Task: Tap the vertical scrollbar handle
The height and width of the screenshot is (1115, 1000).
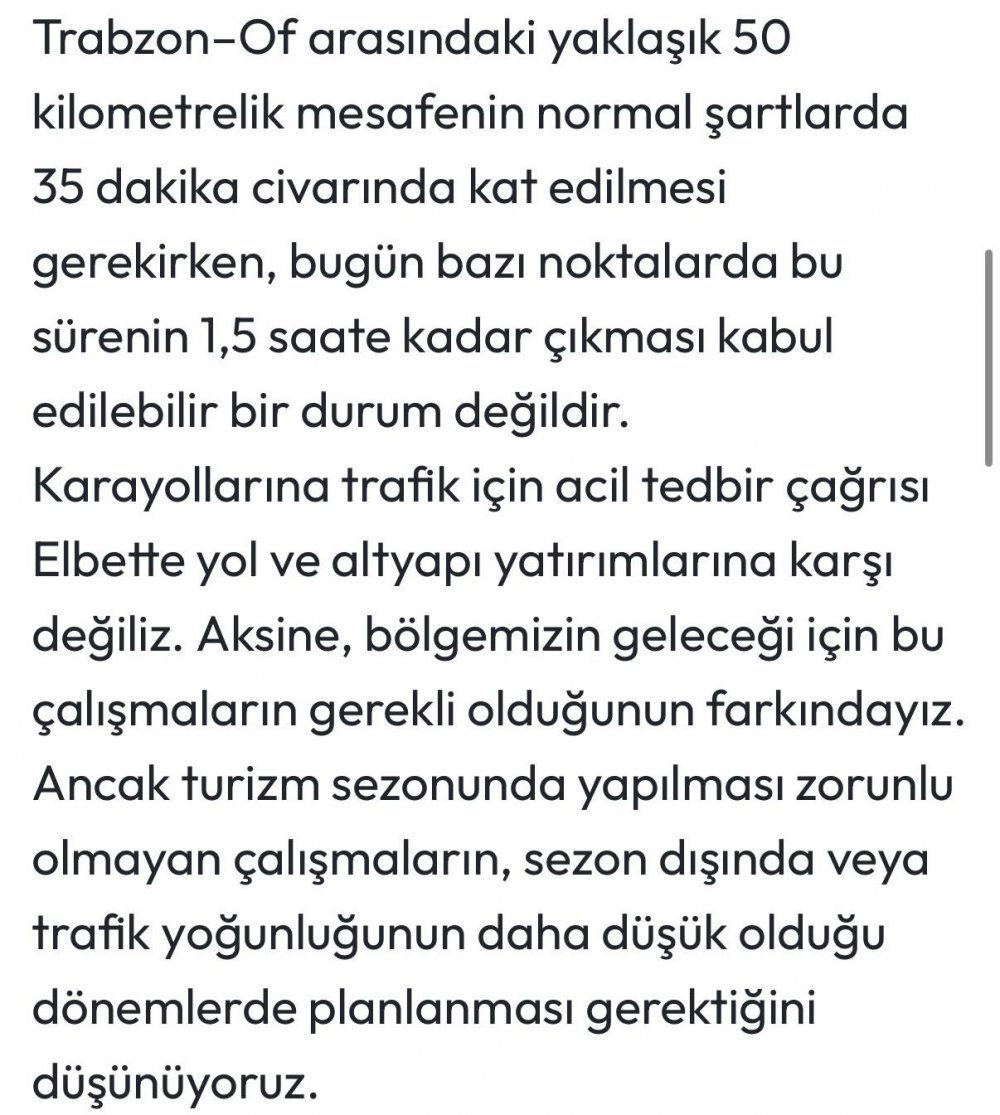Action: click(x=989, y=358)
